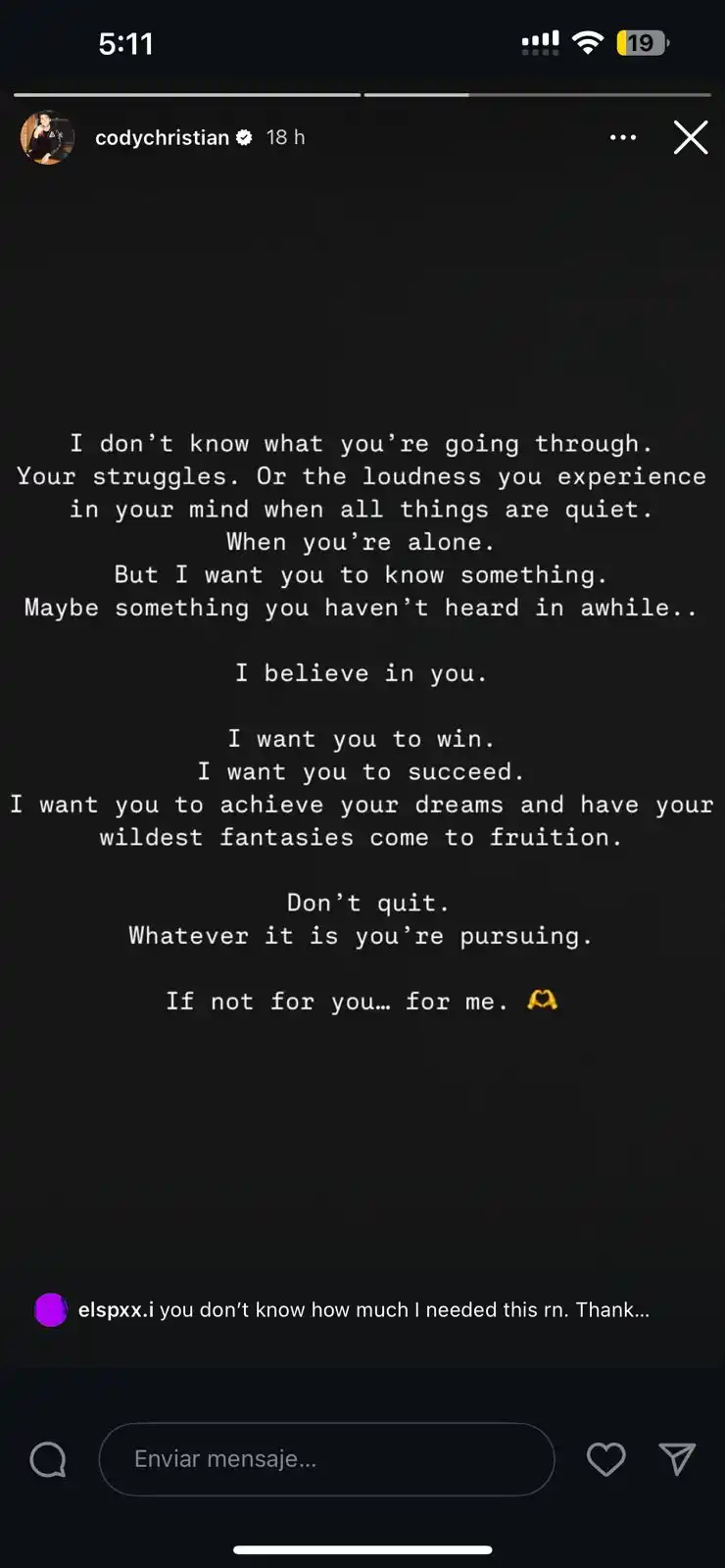Viewport: 725px width, 1568px height.
Task: Open the comment bubble icon
Action: click(48, 1459)
